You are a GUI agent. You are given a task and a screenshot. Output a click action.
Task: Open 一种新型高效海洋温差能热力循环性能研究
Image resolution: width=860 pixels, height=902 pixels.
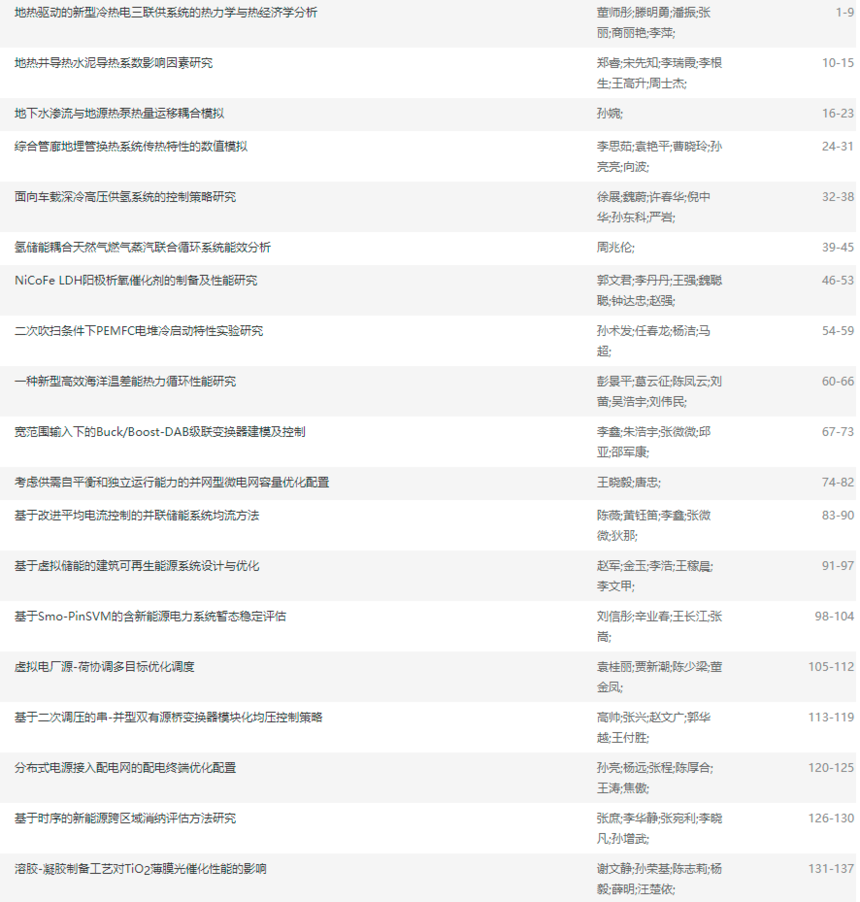click(x=125, y=381)
